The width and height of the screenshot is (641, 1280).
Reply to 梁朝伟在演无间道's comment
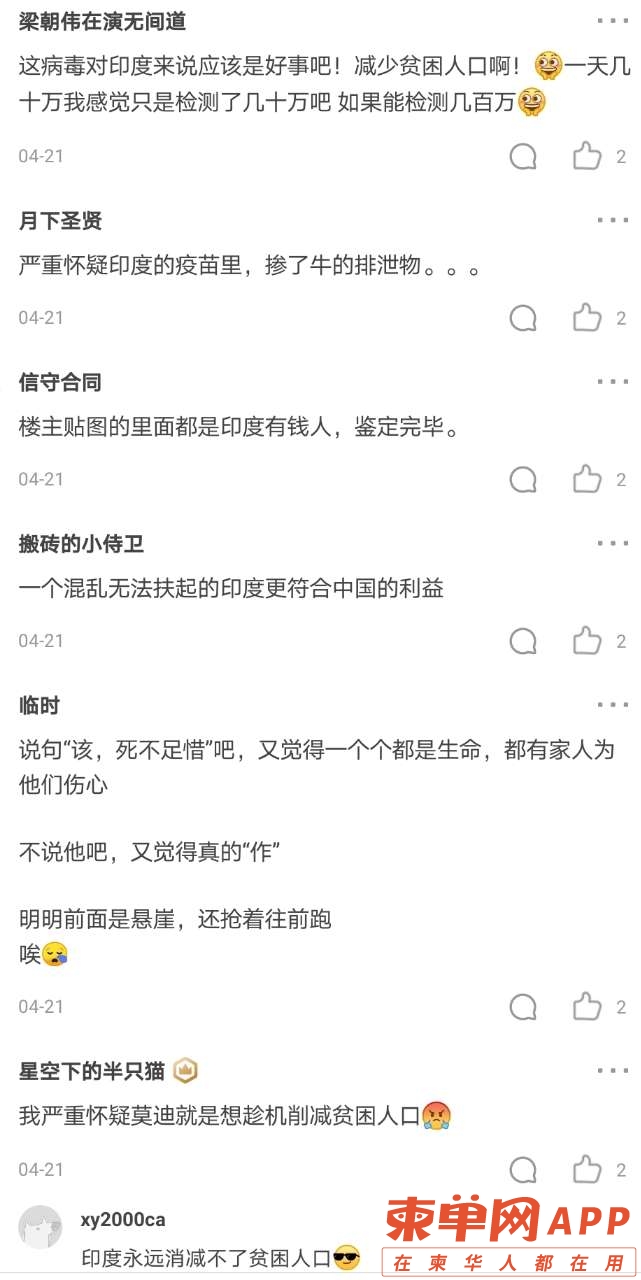[x=523, y=156]
